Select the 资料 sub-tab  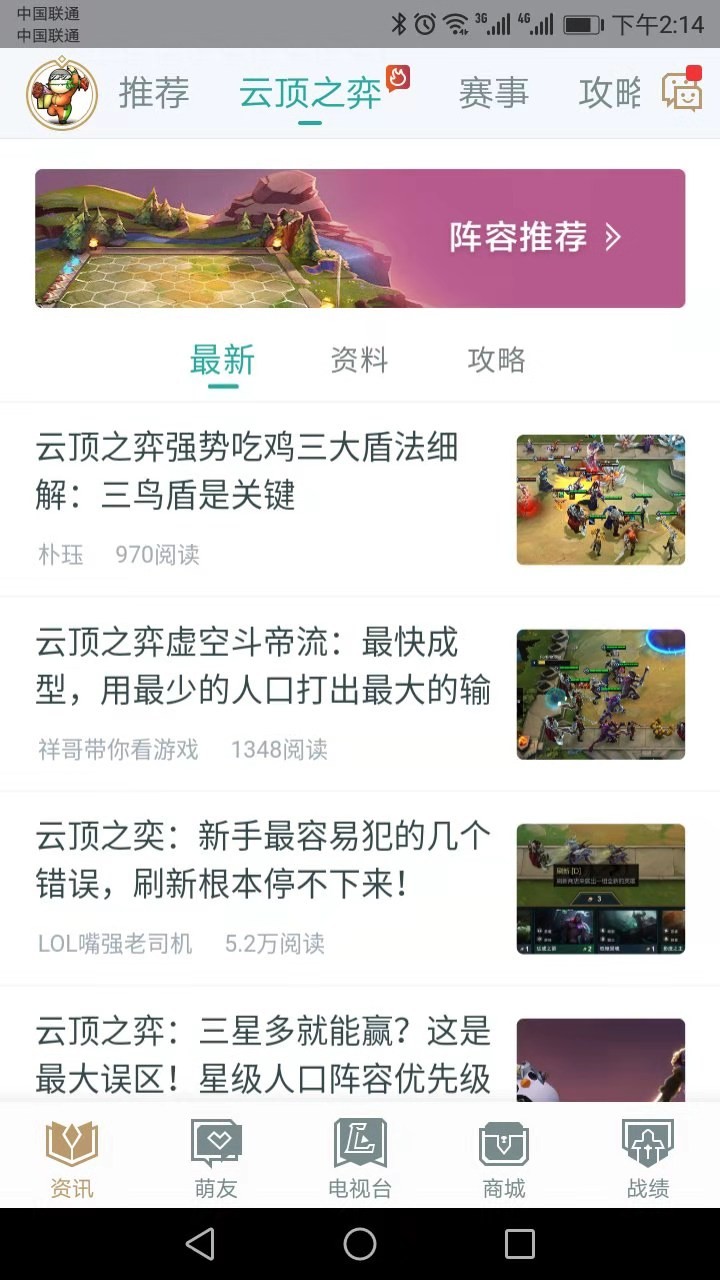358,361
